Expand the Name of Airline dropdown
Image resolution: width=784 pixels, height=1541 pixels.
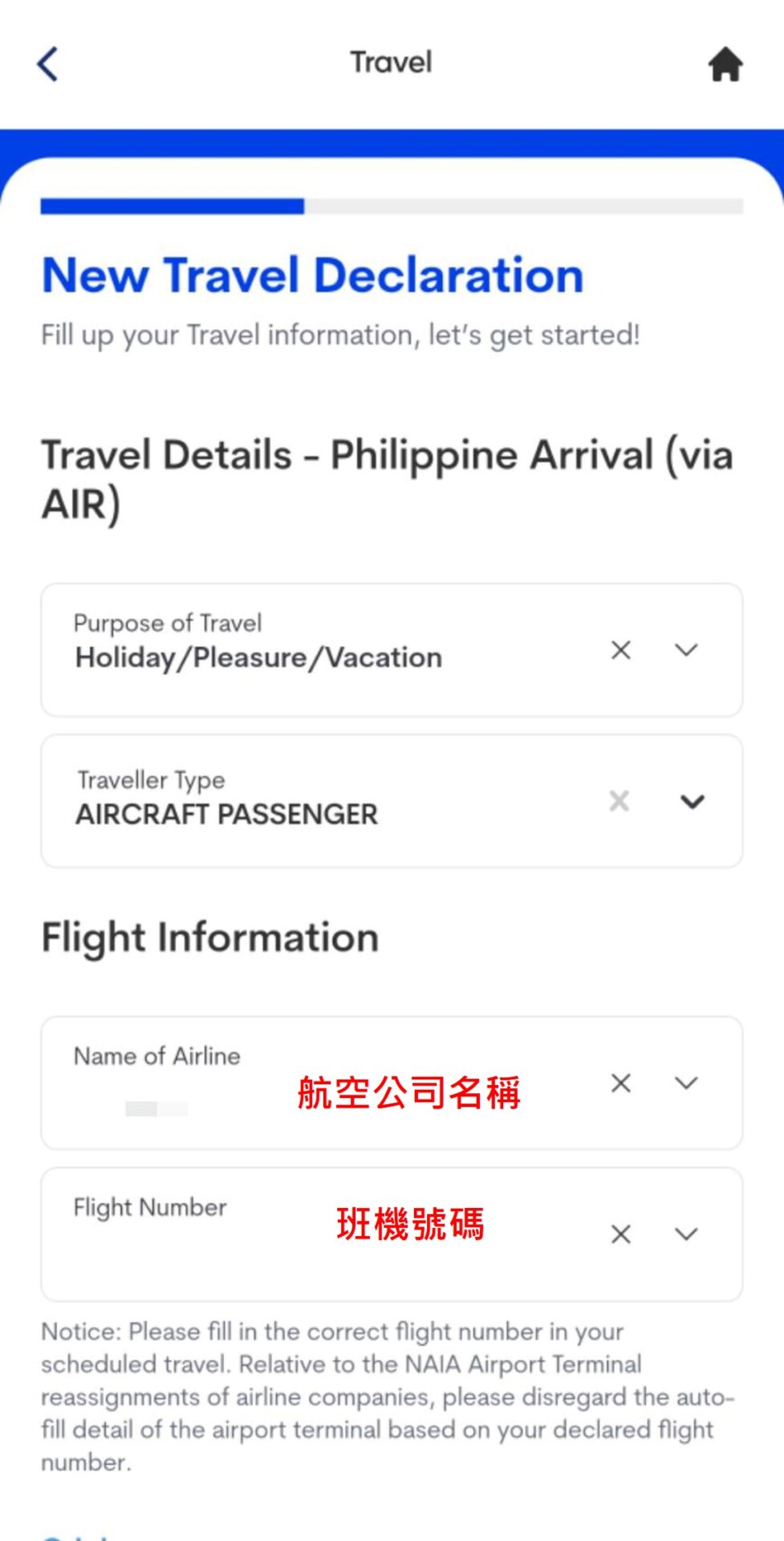point(686,1084)
